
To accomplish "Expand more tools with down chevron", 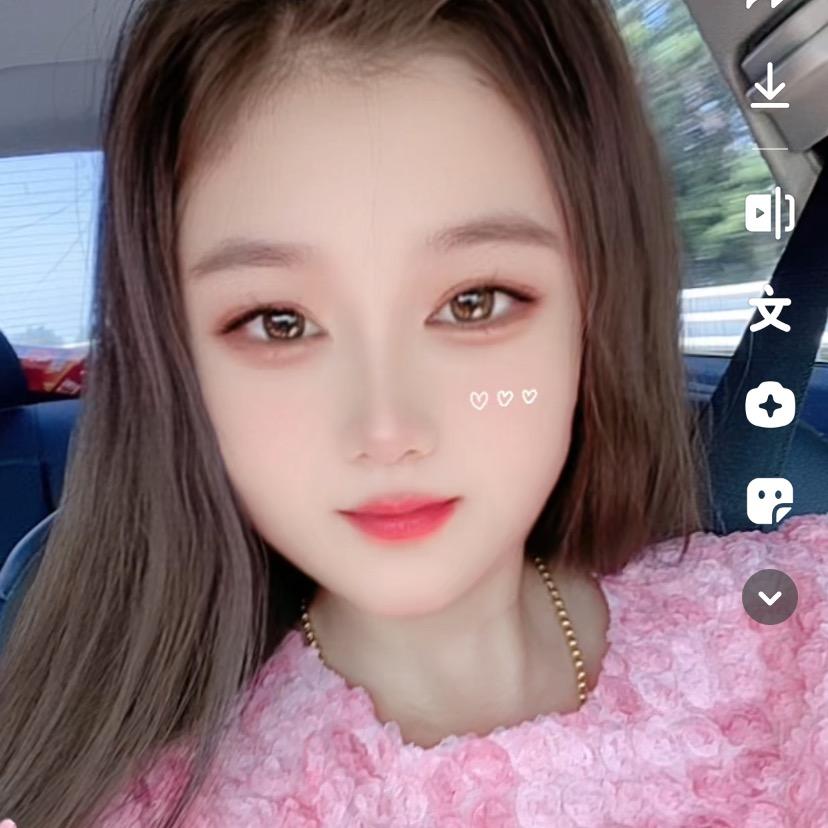I will pyautogui.click(x=769, y=597).
